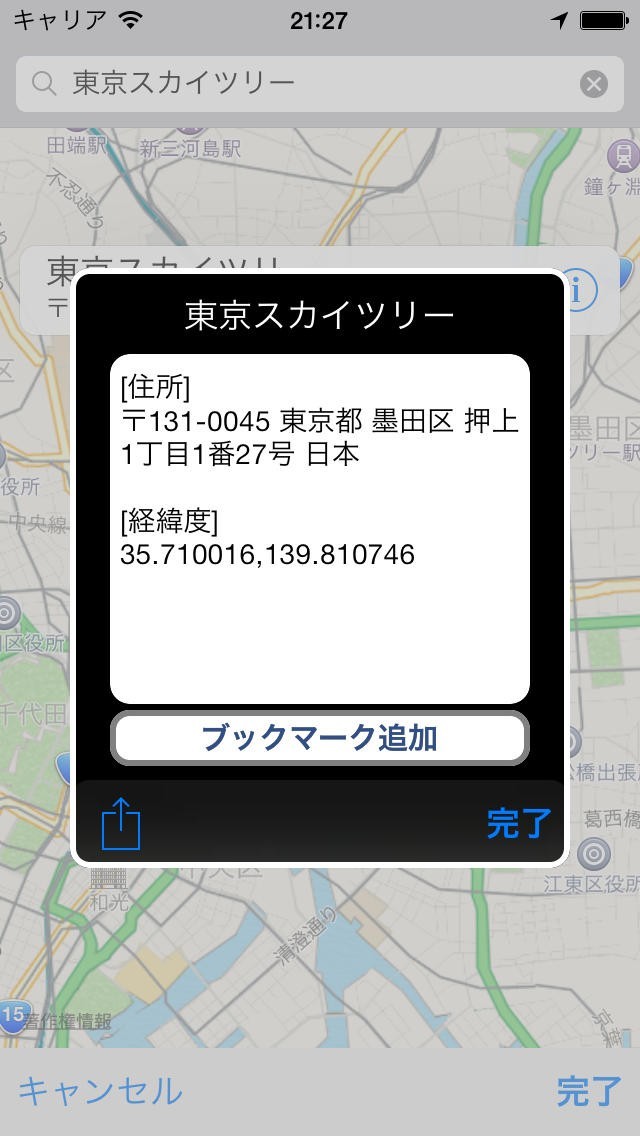Screen dimensions: 640x1136
Task: Open the share icon in the popup
Action: (x=121, y=823)
